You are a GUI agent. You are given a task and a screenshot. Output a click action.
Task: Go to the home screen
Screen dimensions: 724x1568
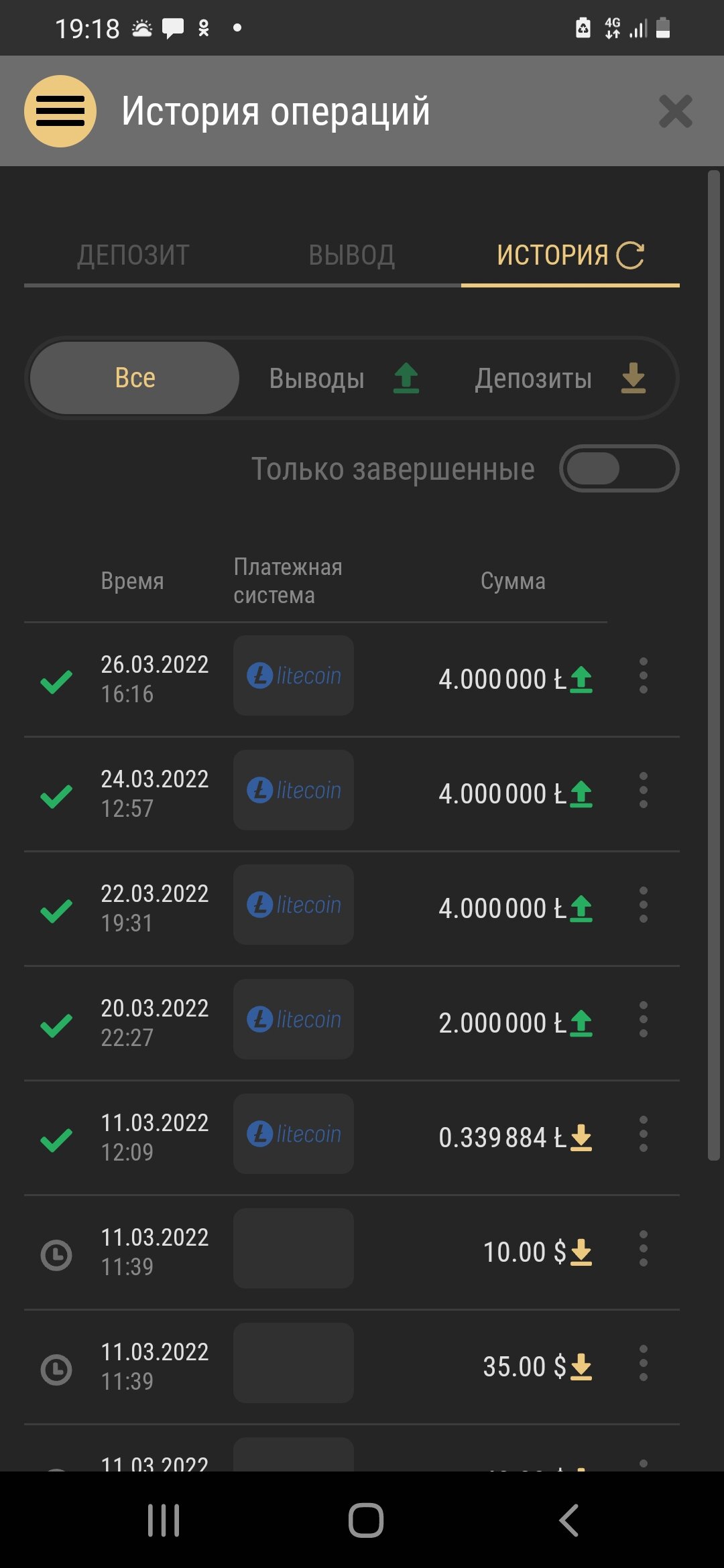(x=365, y=1520)
